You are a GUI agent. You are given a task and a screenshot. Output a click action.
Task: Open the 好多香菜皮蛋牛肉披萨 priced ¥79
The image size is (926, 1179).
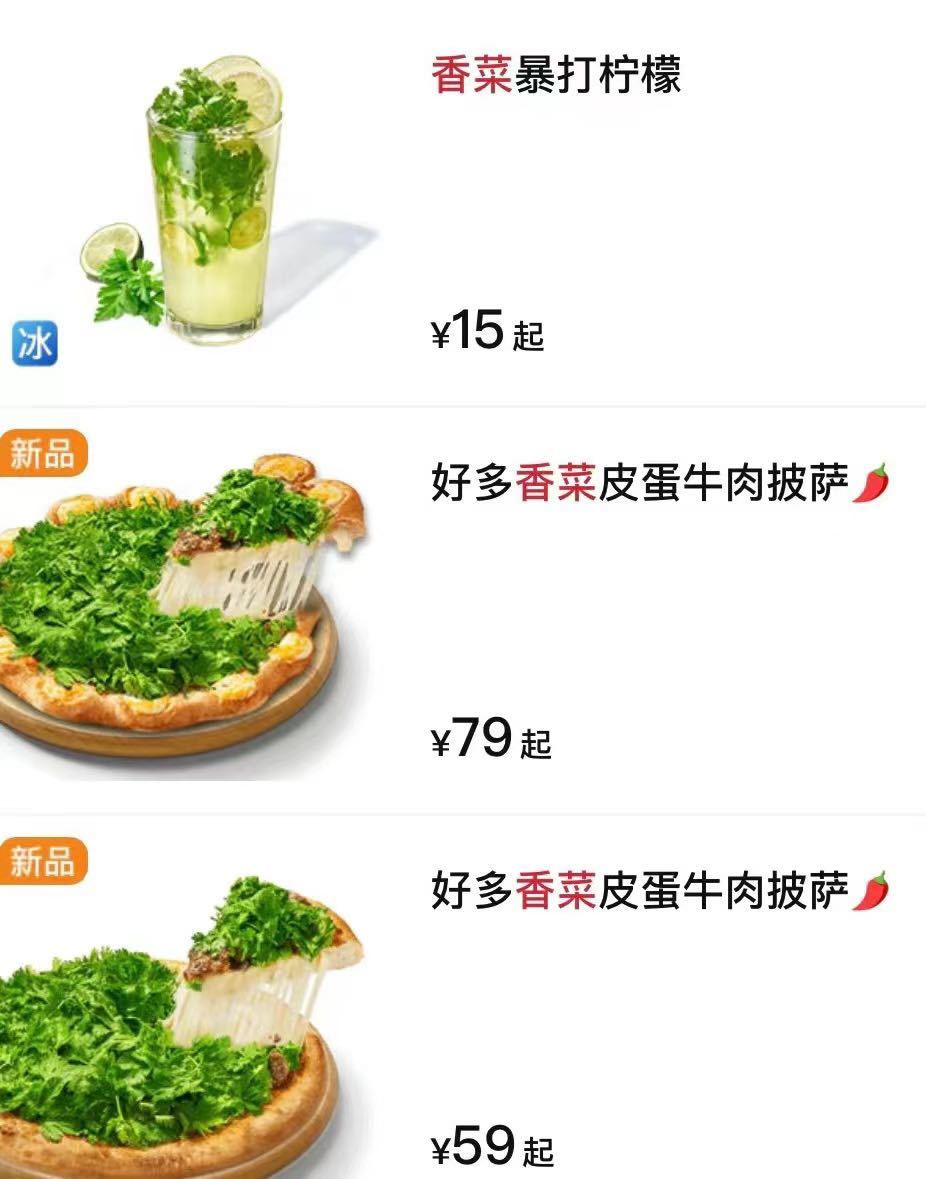pyautogui.click(x=640, y=486)
